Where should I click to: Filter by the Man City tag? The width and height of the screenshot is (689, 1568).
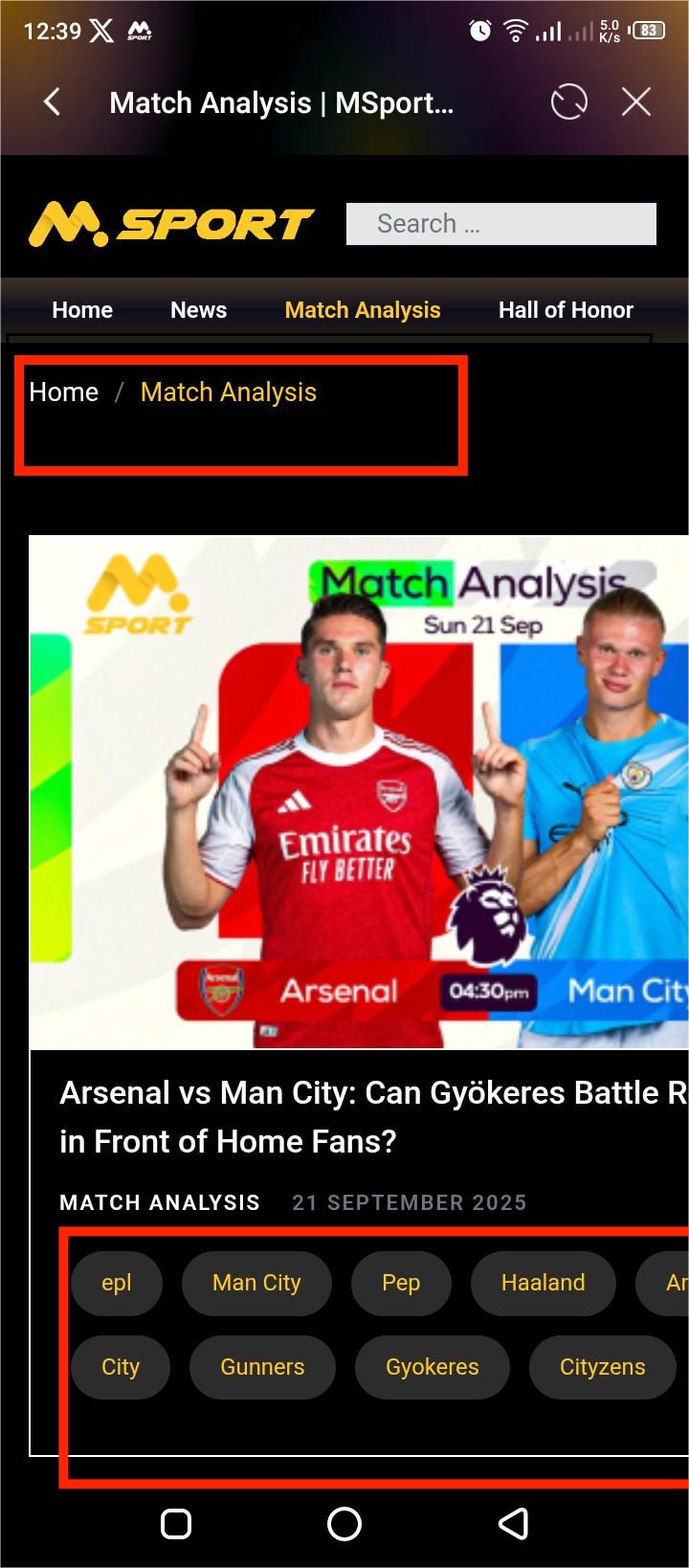256,1283
